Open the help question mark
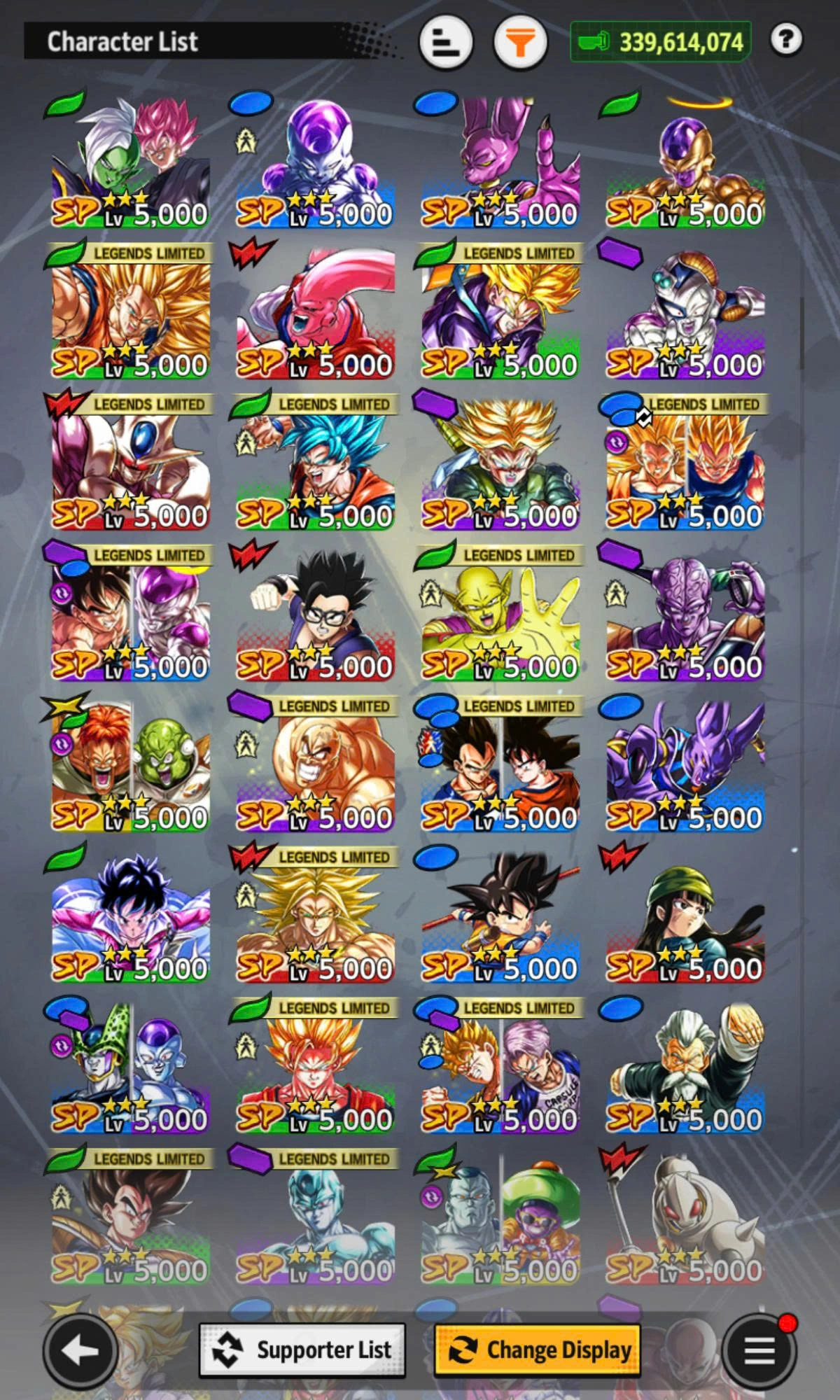 coord(785,40)
